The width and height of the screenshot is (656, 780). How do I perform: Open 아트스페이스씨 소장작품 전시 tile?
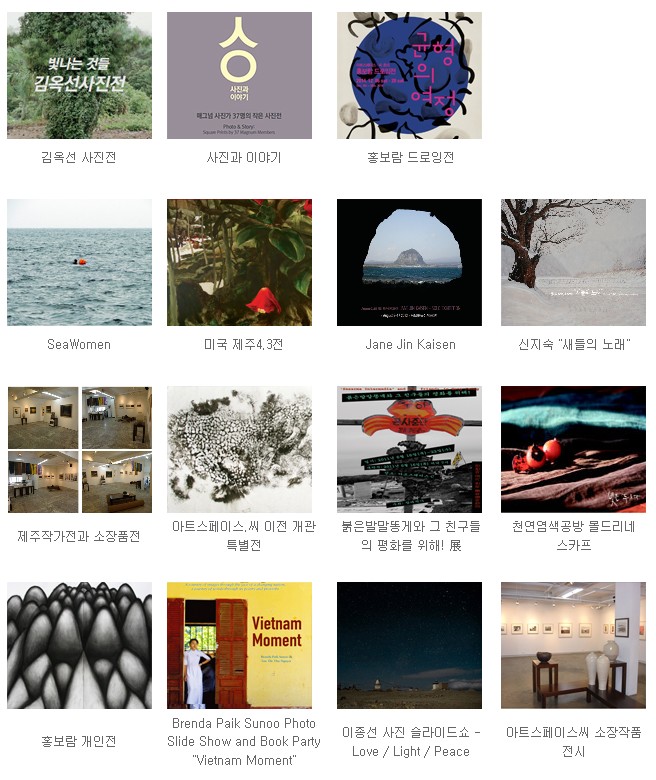tap(573, 645)
